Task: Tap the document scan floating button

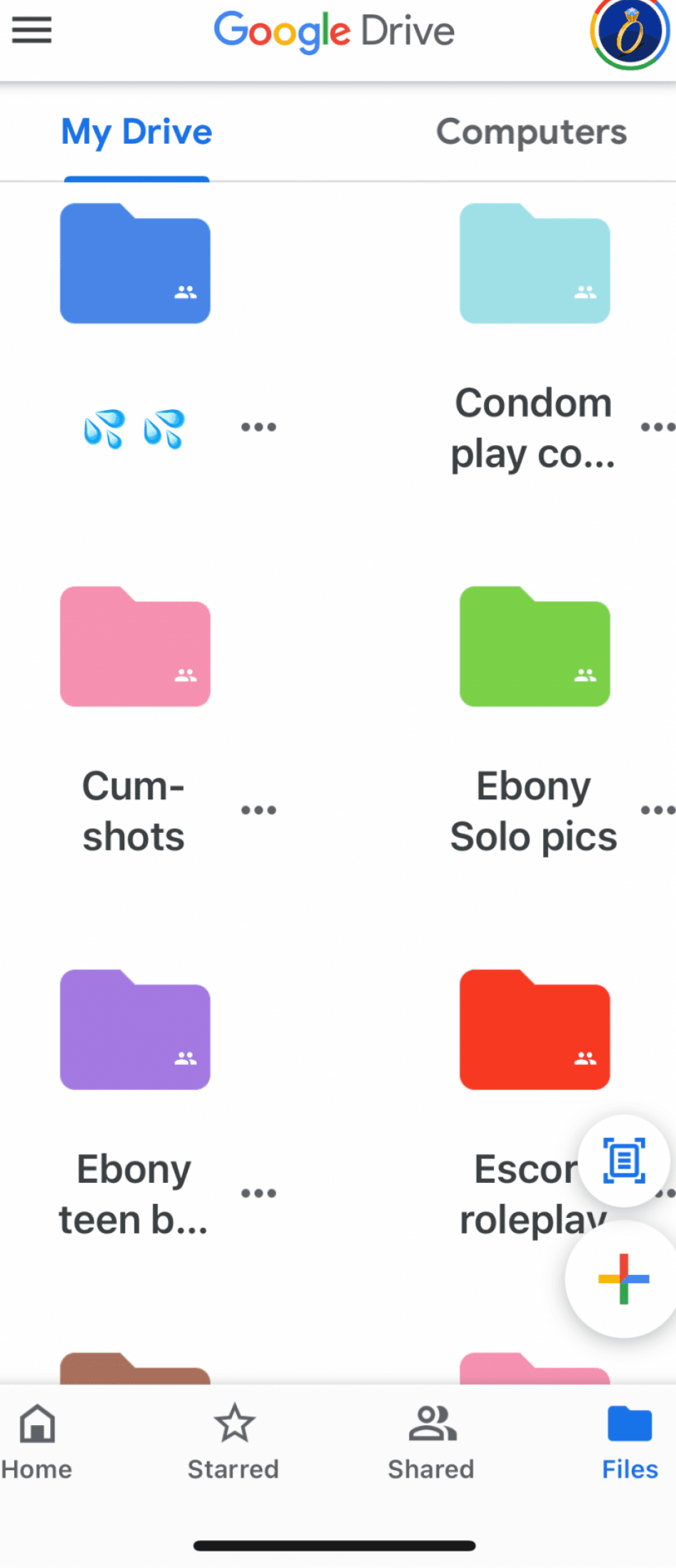Action: point(625,1161)
